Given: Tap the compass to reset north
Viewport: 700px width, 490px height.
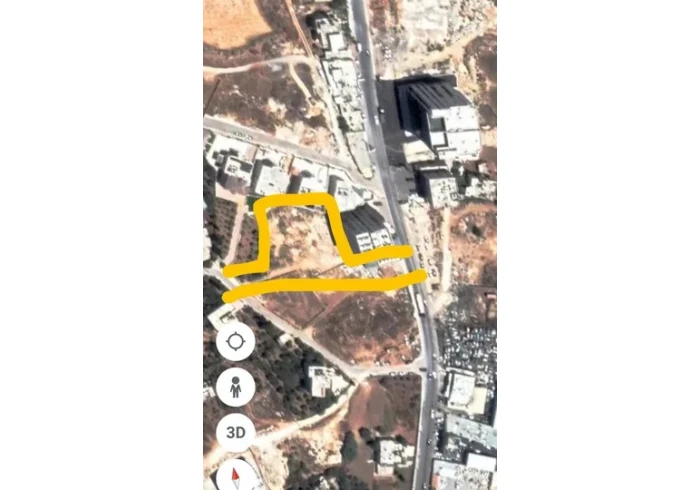Looking at the screenshot, I should pyautogui.click(x=237, y=475).
